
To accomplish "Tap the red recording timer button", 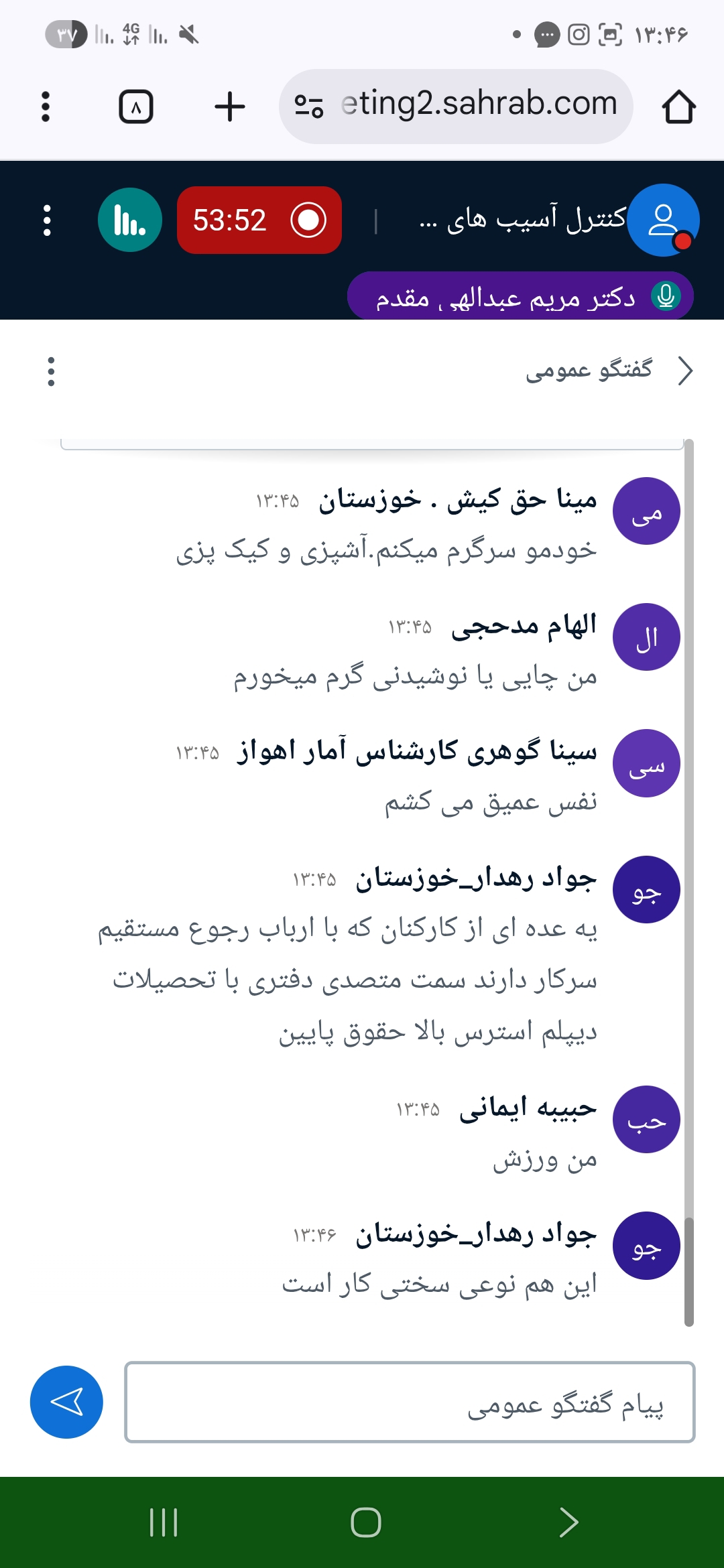I will [259, 220].
